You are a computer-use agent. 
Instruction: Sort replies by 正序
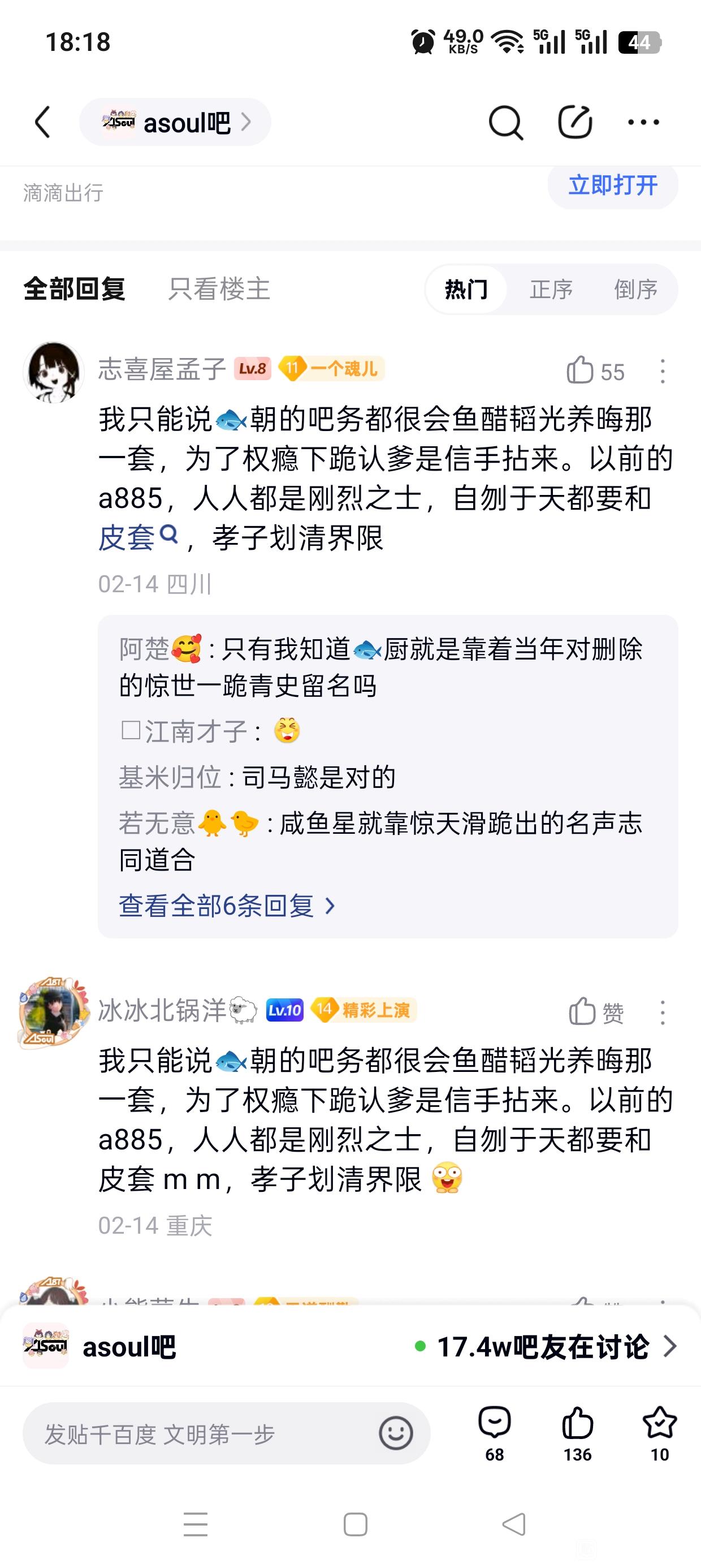(x=551, y=289)
